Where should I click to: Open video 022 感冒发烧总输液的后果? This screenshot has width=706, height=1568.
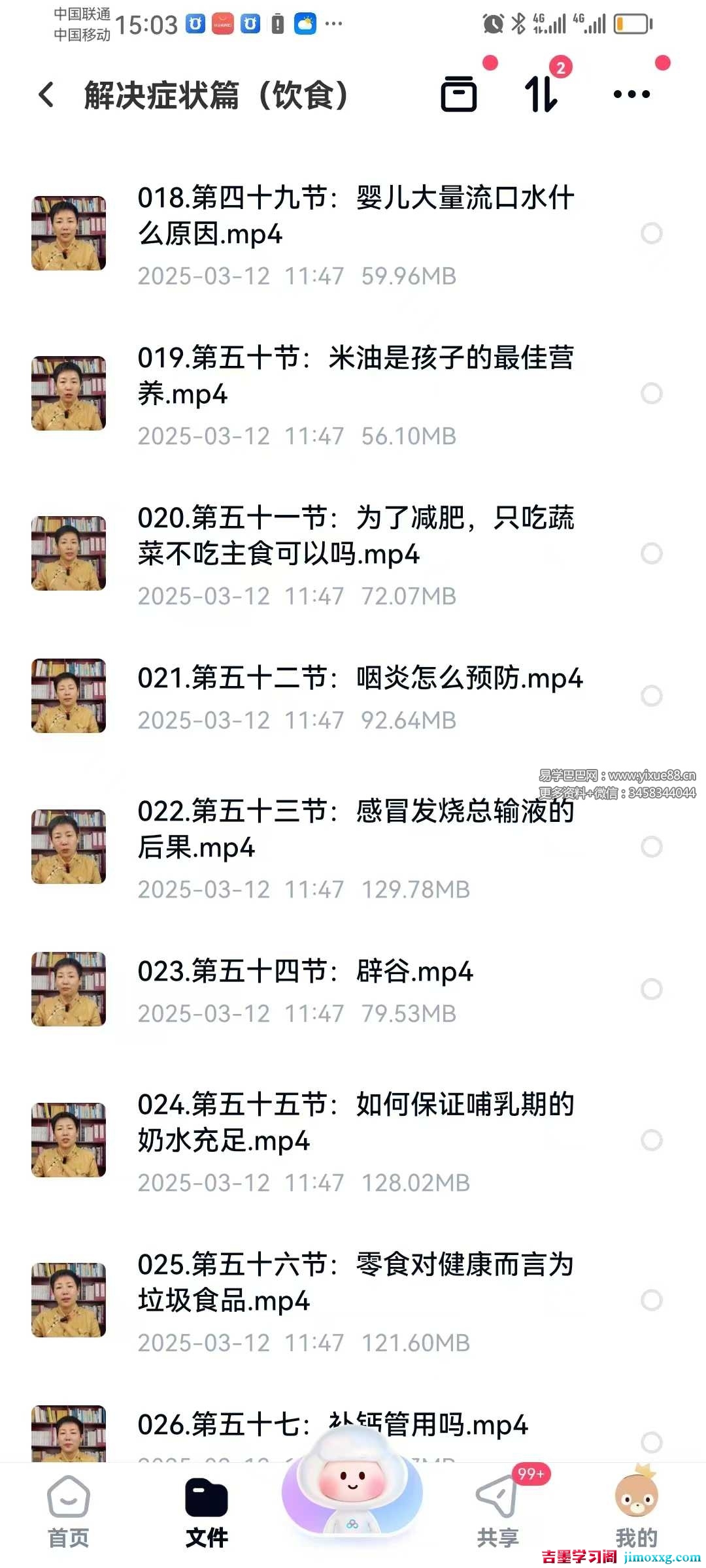pyautogui.click(x=356, y=829)
